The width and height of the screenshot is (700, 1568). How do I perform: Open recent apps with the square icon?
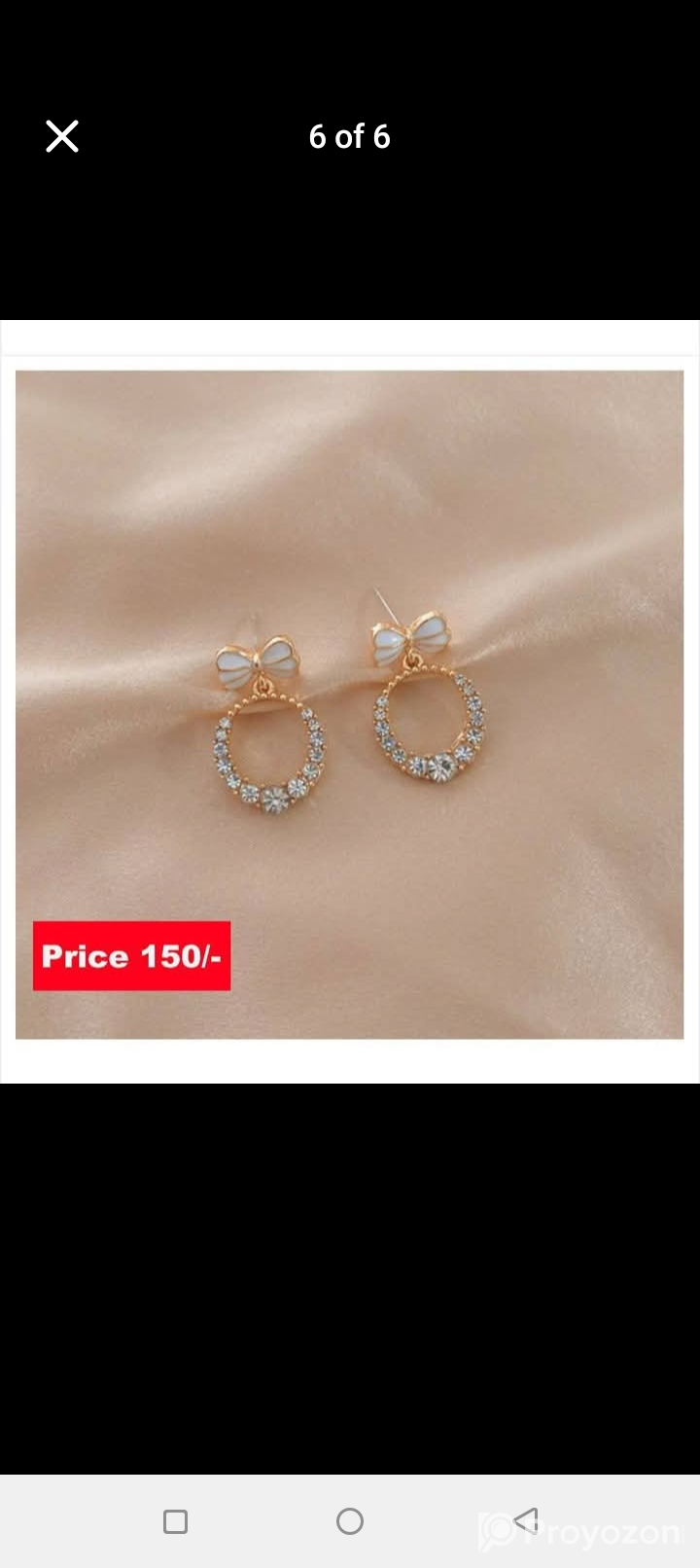click(175, 1520)
